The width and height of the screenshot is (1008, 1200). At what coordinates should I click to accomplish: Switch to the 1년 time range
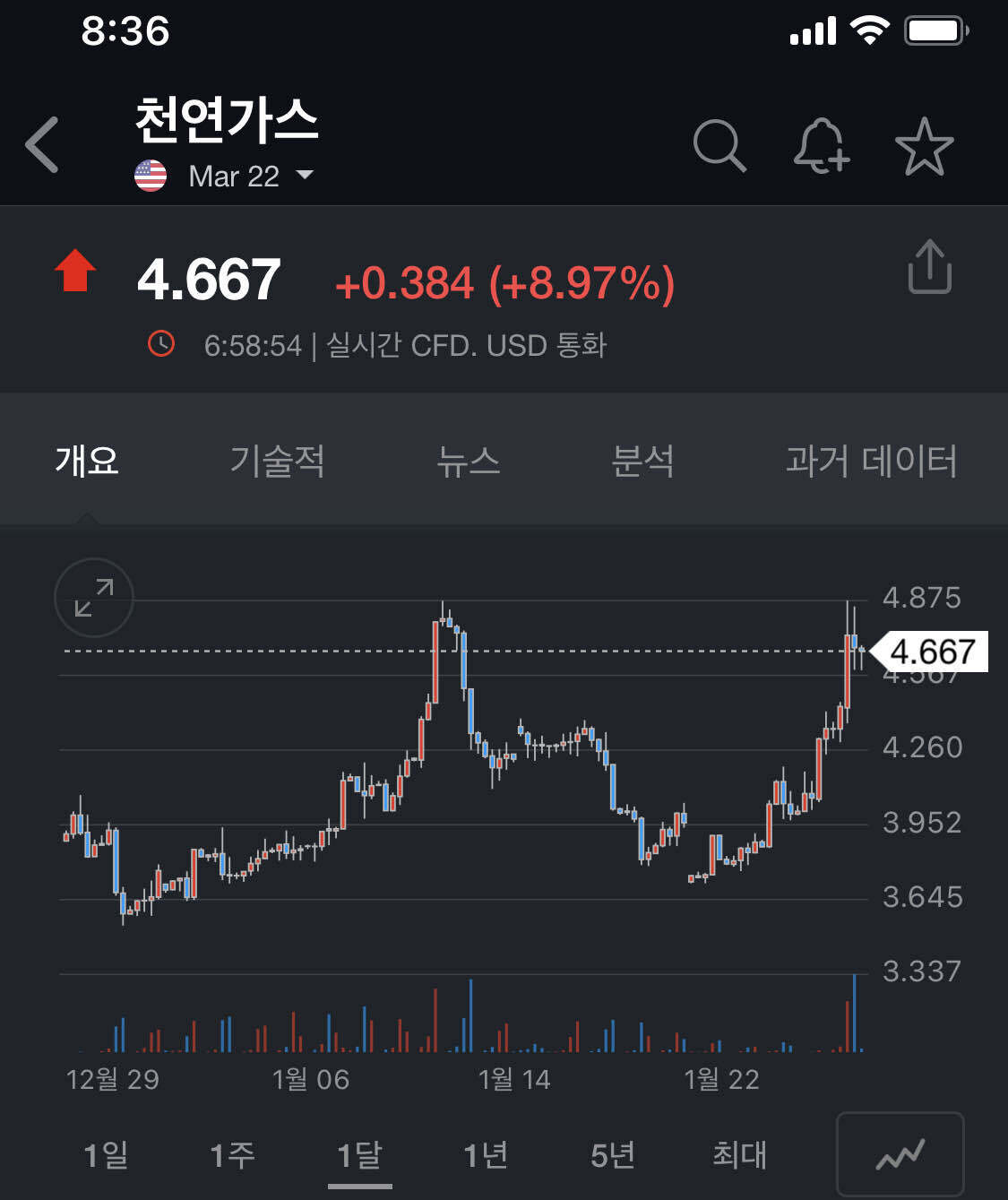[x=485, y=1156]
